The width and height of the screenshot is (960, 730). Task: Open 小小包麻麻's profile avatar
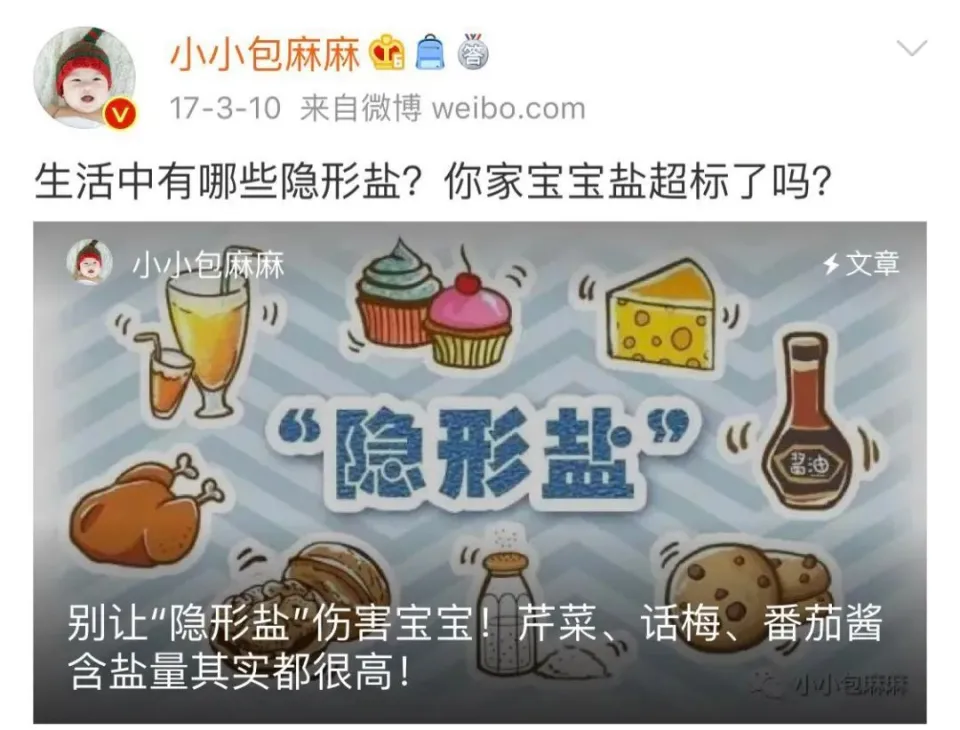(x=84, y=77)
